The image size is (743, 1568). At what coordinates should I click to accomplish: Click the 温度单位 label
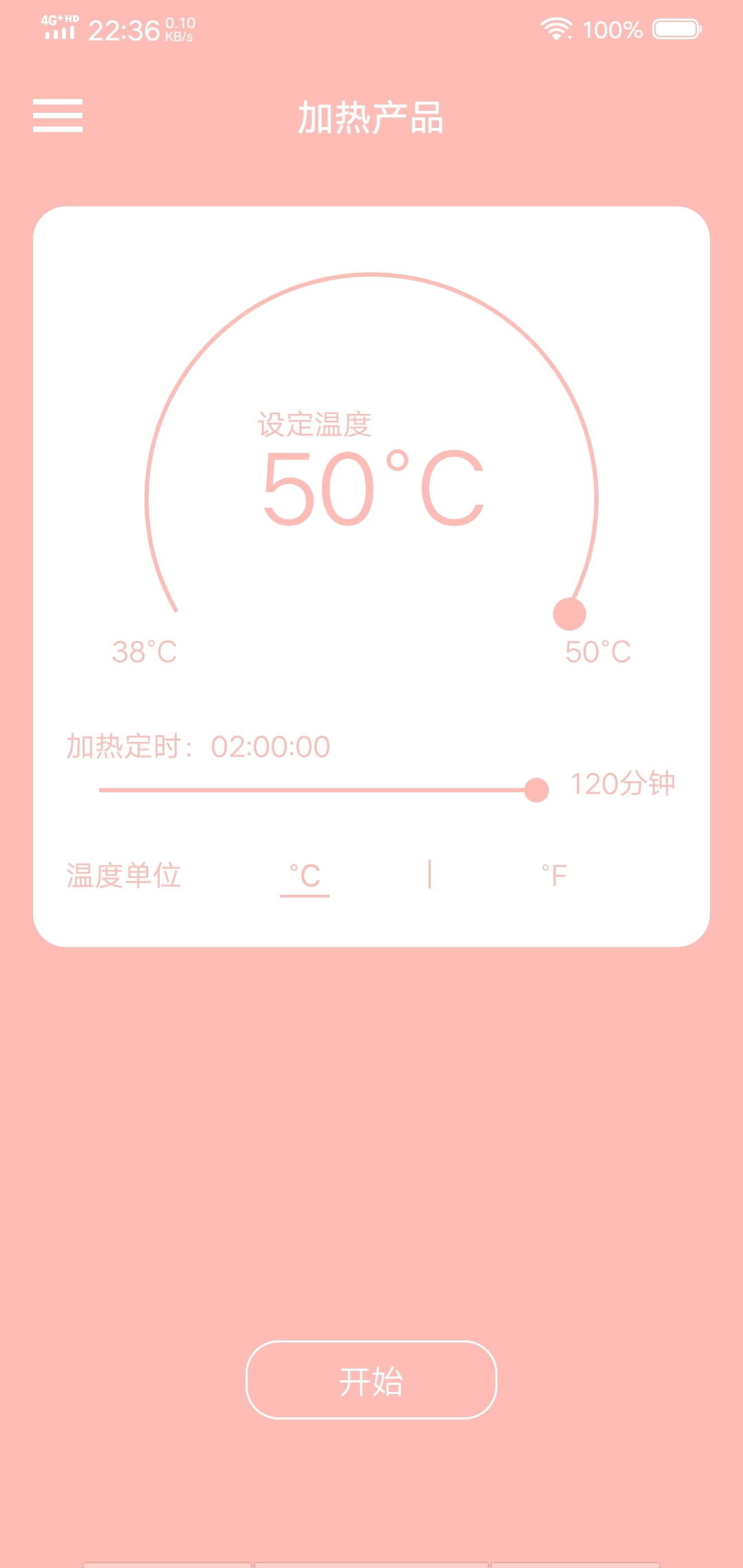(x=122, y=875)
